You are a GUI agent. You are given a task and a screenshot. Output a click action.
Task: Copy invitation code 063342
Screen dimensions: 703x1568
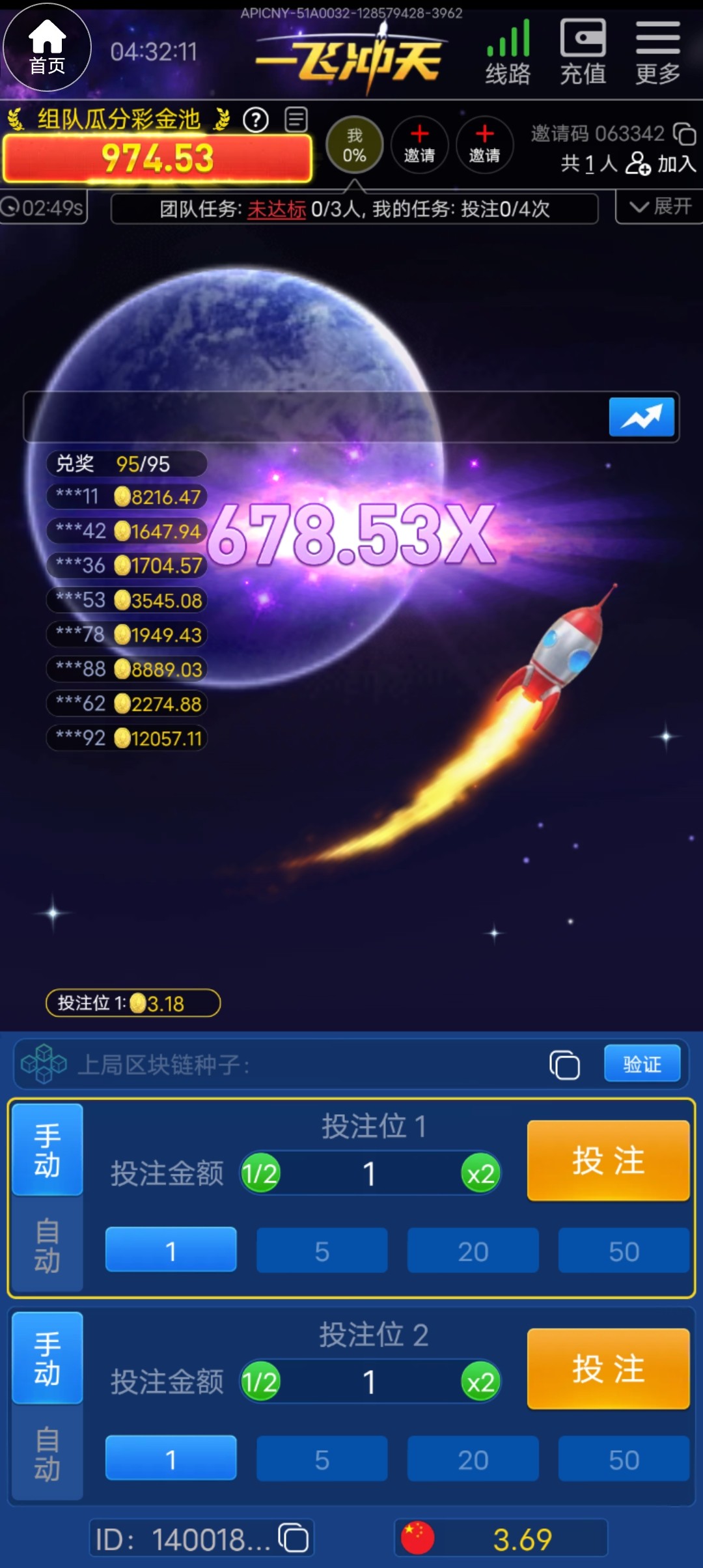click(x=684, y=134)
